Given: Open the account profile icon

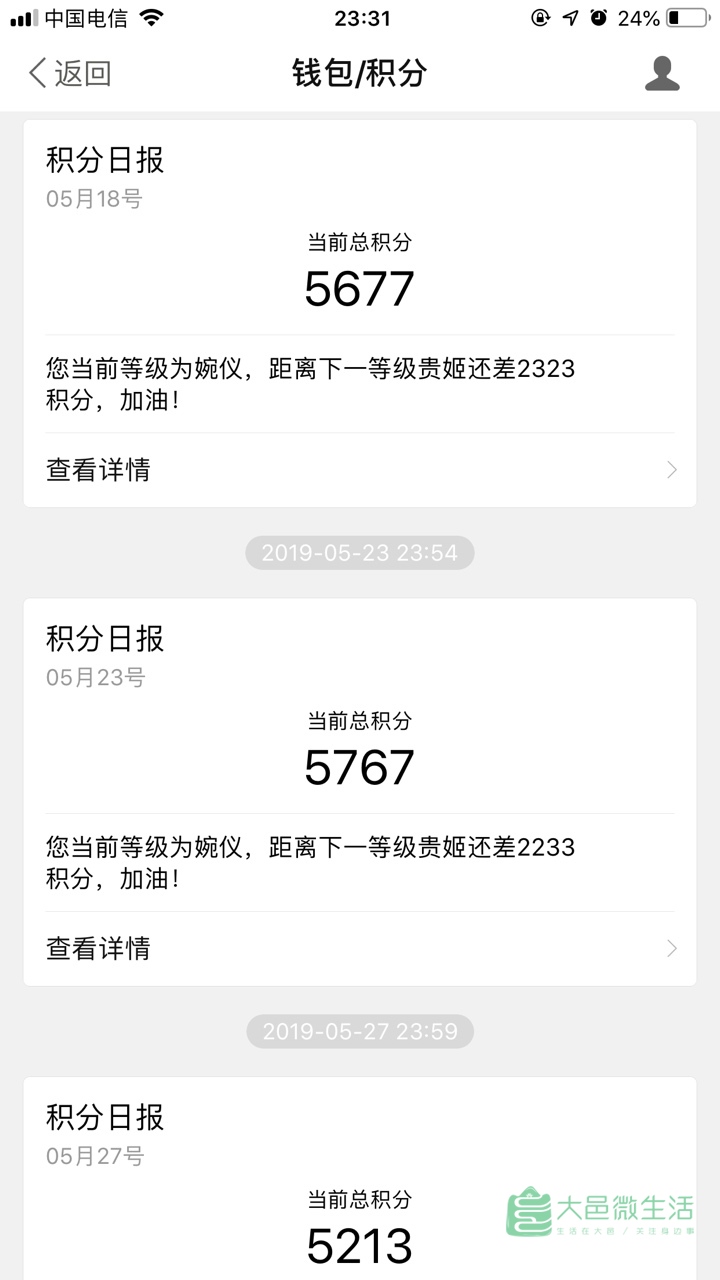Looking at the screenshot, I should (x=662, y=73).
